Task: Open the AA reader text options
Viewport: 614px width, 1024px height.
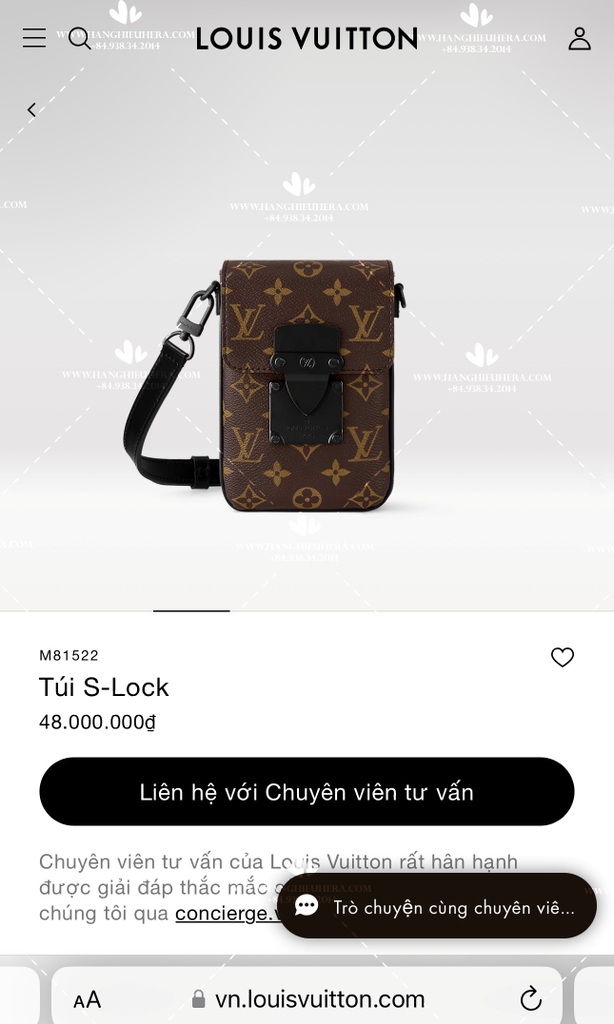Action: coord(87,999)
